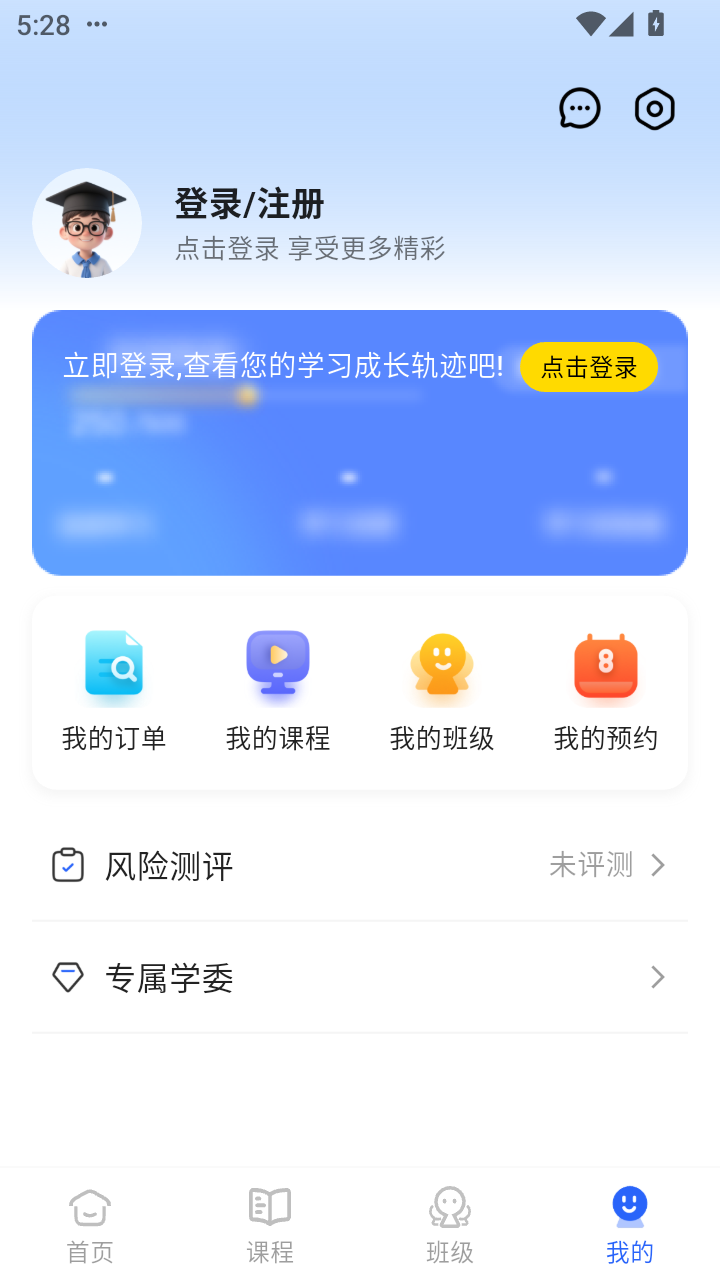Image resolution: width=720 pixels, height=1280 pixels.
Task: Open the settings icon in top bar
Action: tap(655, 108)
